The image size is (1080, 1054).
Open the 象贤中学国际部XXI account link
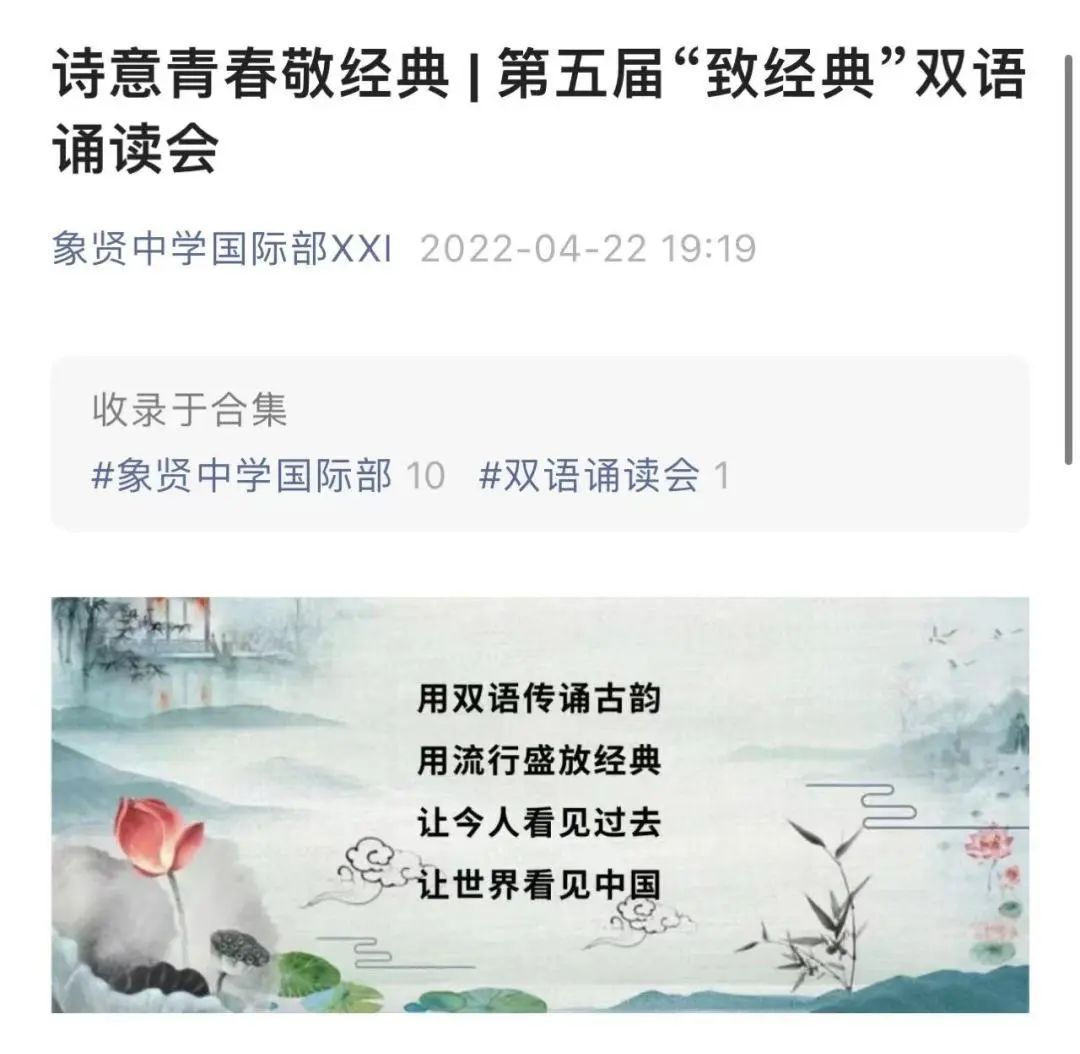click(x=221, y=248)
